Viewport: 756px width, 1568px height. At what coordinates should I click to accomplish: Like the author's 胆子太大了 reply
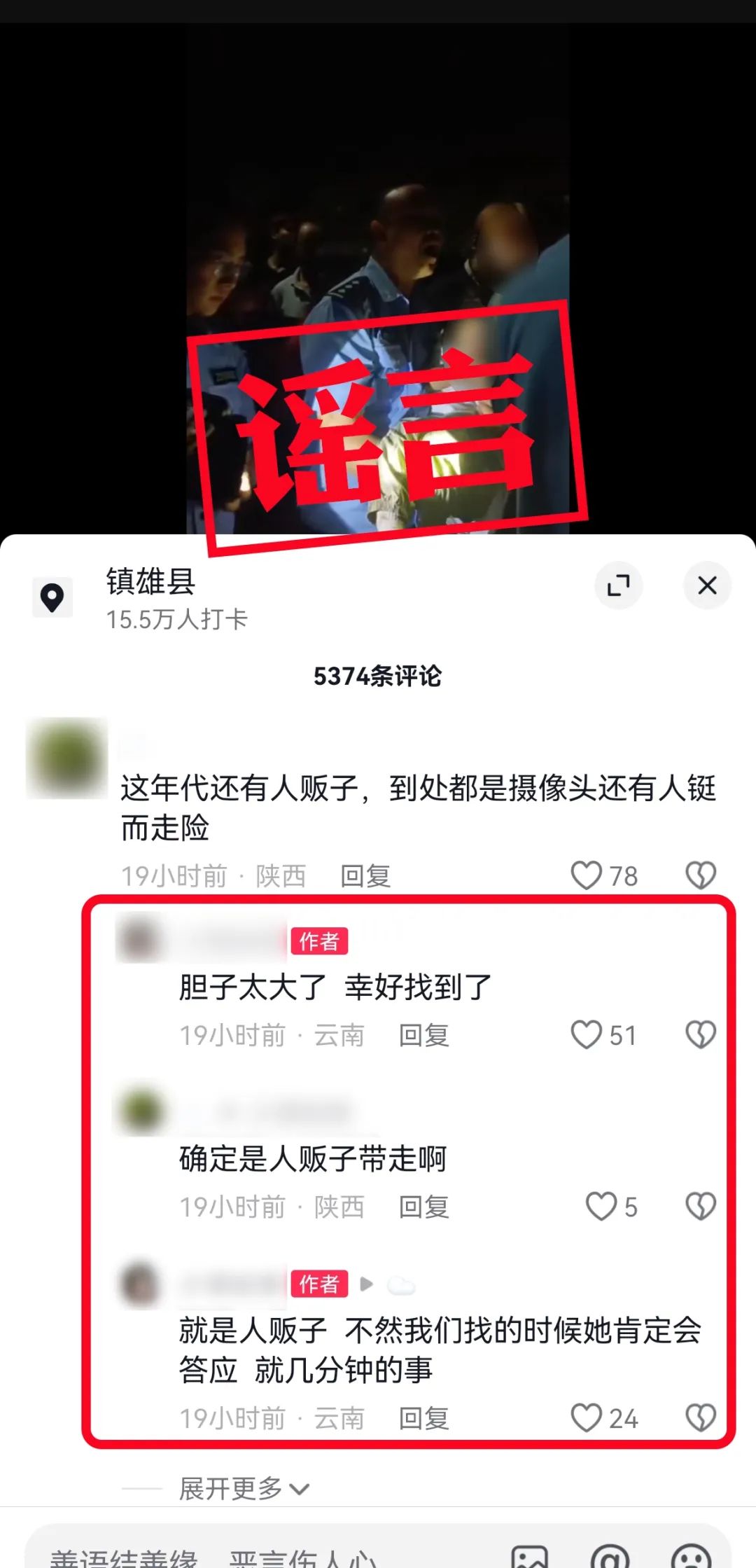[x=587, y=1034]
